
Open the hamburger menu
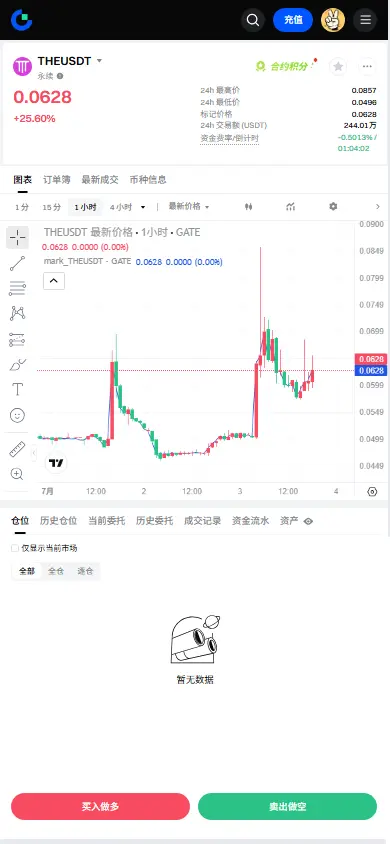pyautogui.click(x=365, y=20)
